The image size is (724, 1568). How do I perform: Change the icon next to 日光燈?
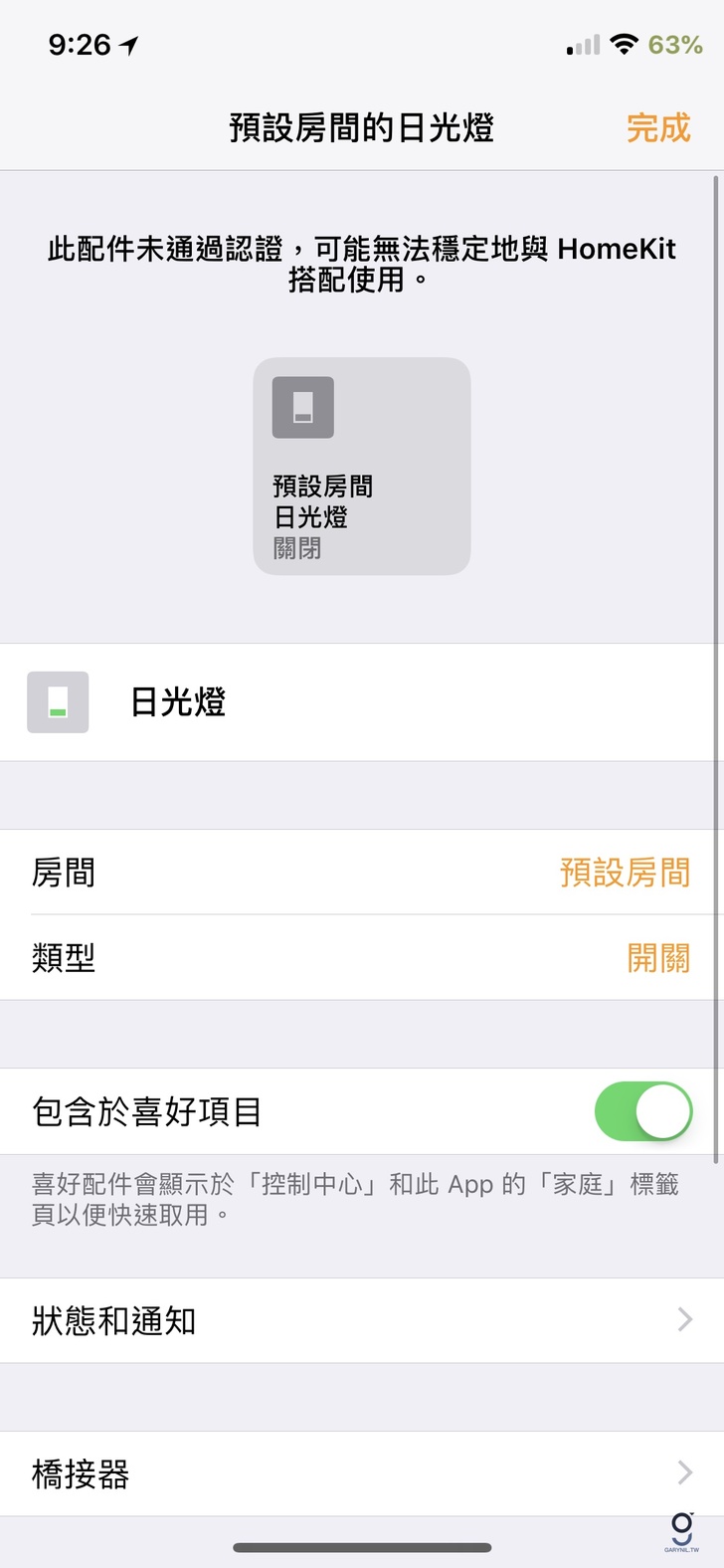point(58,702)
